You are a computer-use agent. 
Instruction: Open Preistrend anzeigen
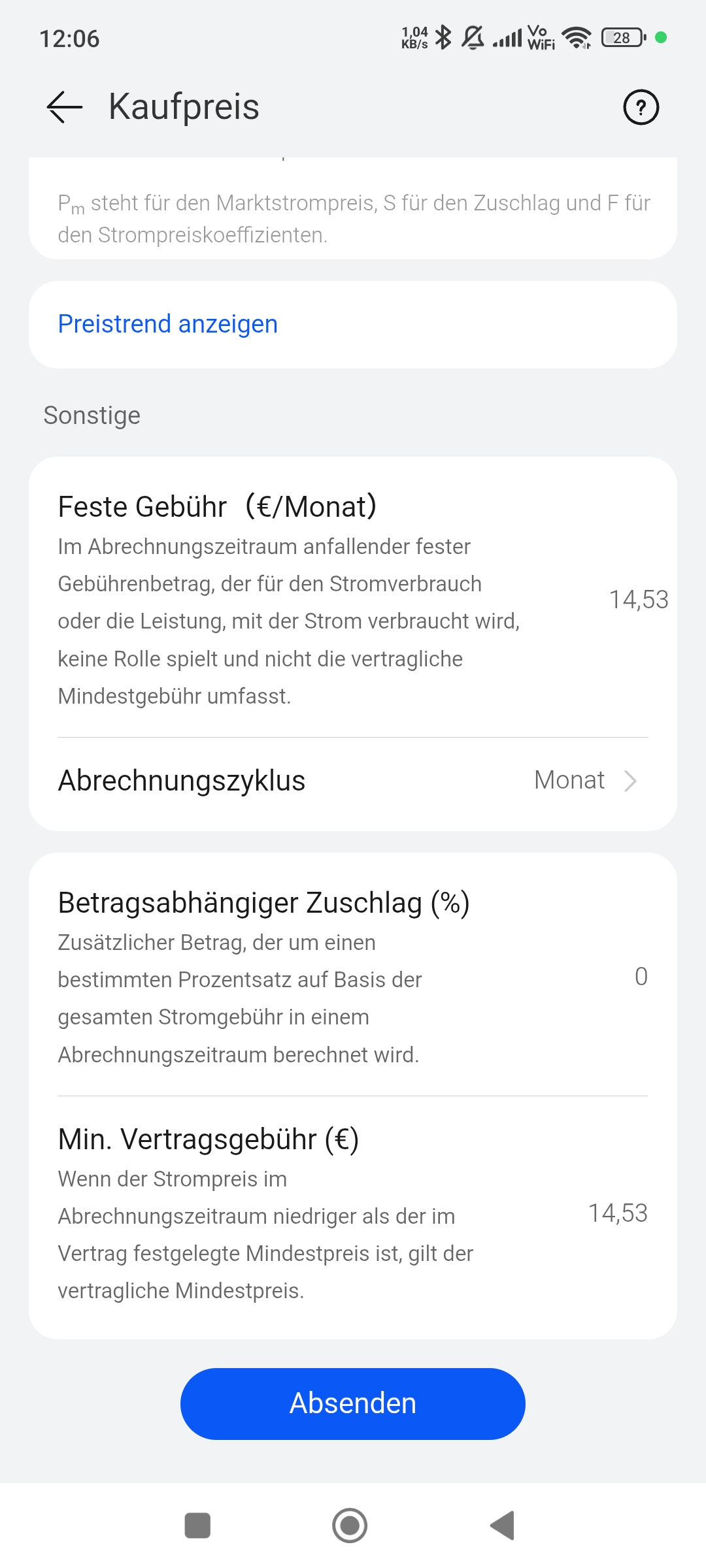click(168, 324)
